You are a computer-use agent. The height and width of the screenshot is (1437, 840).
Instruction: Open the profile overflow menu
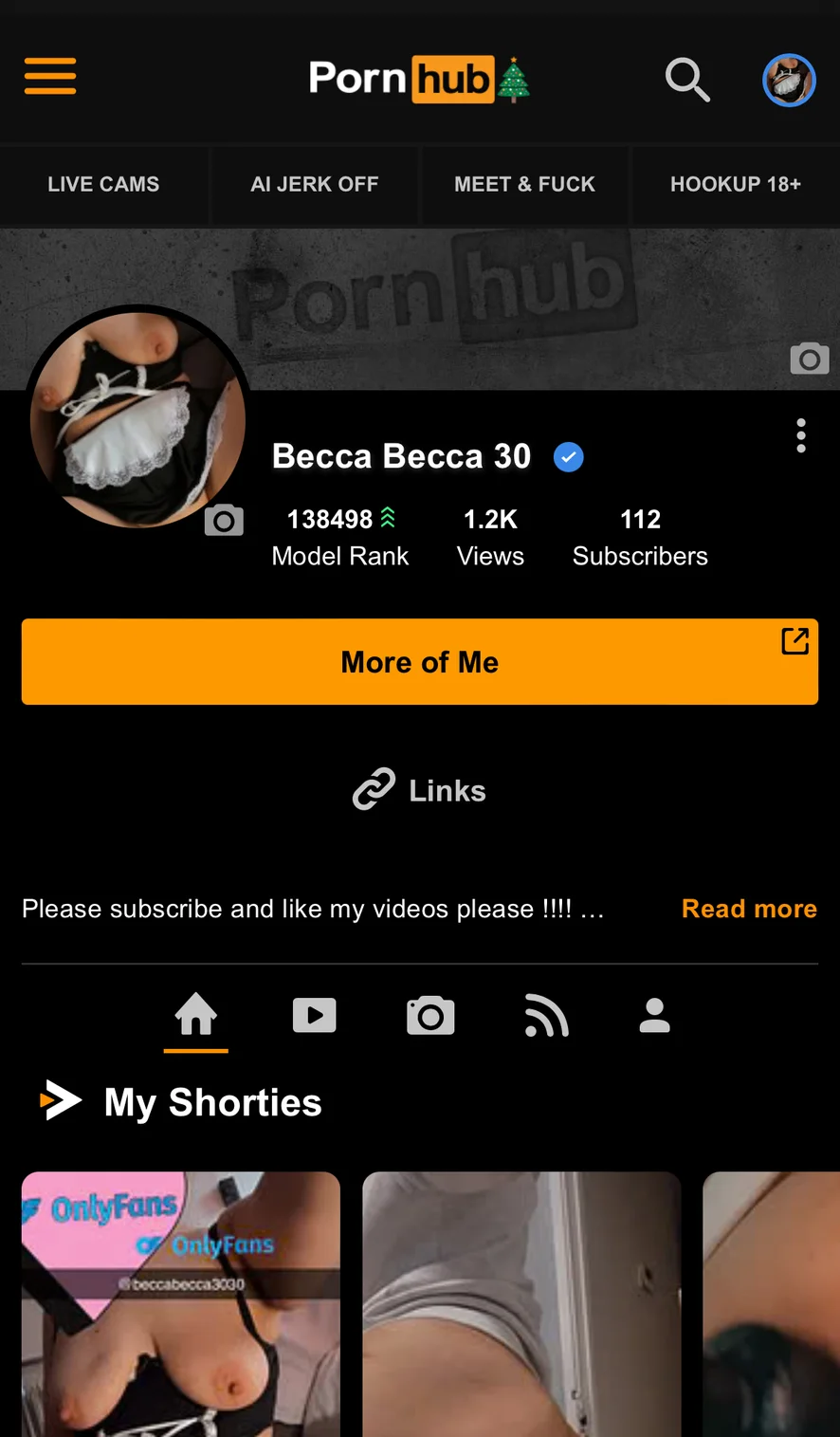pyautogui.click(x=801, y=435)
